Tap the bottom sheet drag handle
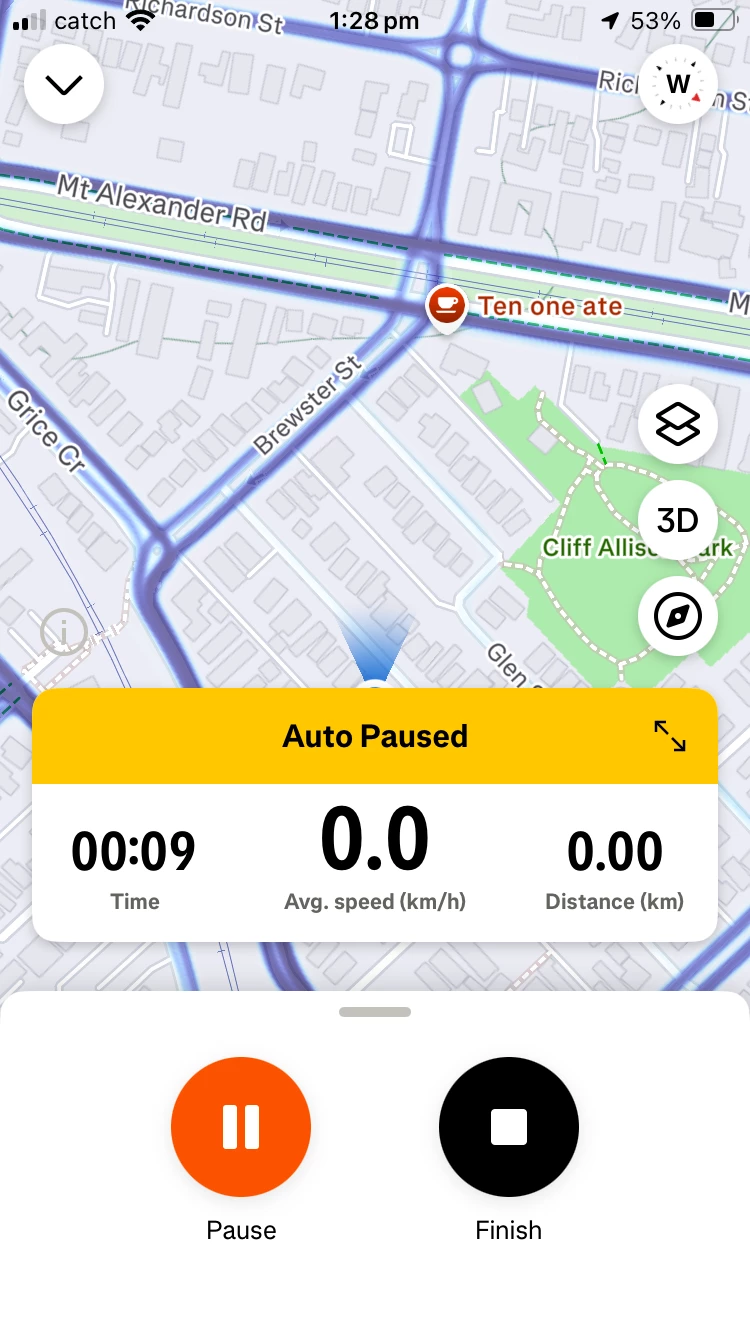Screen dimensions: 750x1334 click(375, 1012)
